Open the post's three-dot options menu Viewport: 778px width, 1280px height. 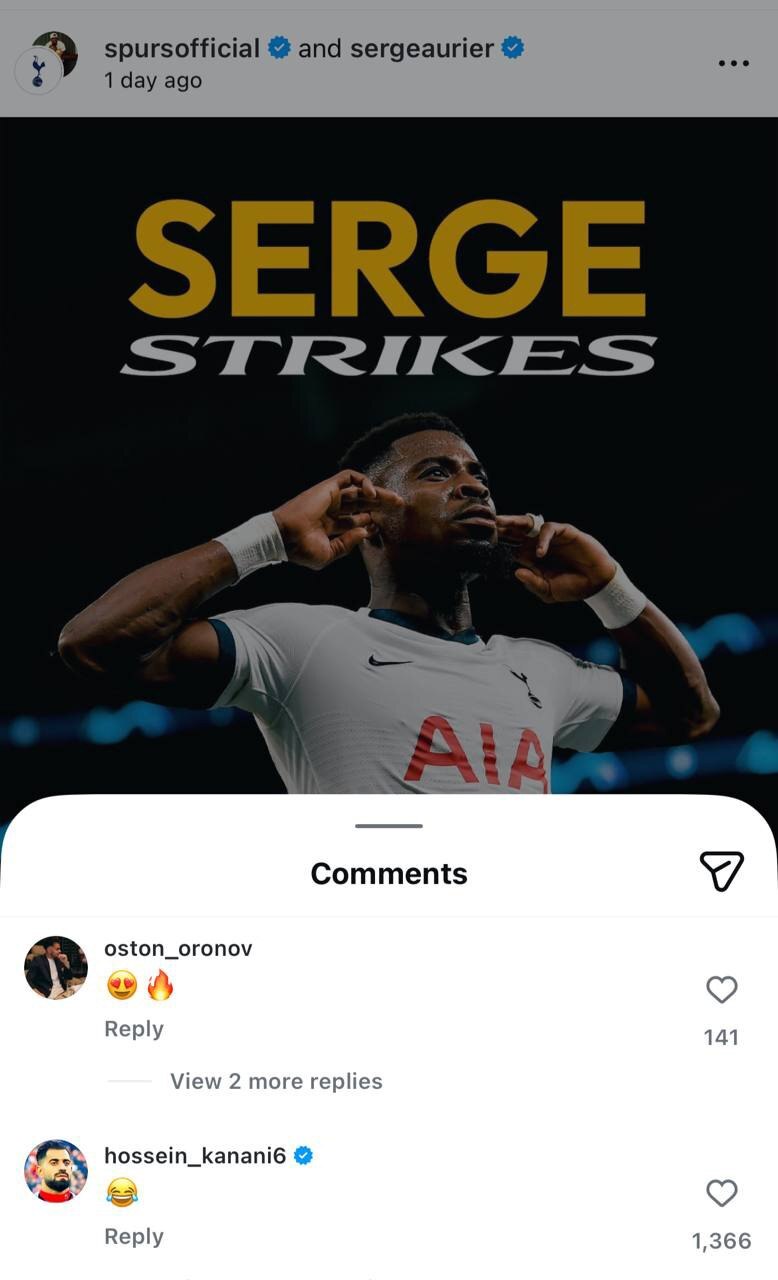[x=733, y=64]
